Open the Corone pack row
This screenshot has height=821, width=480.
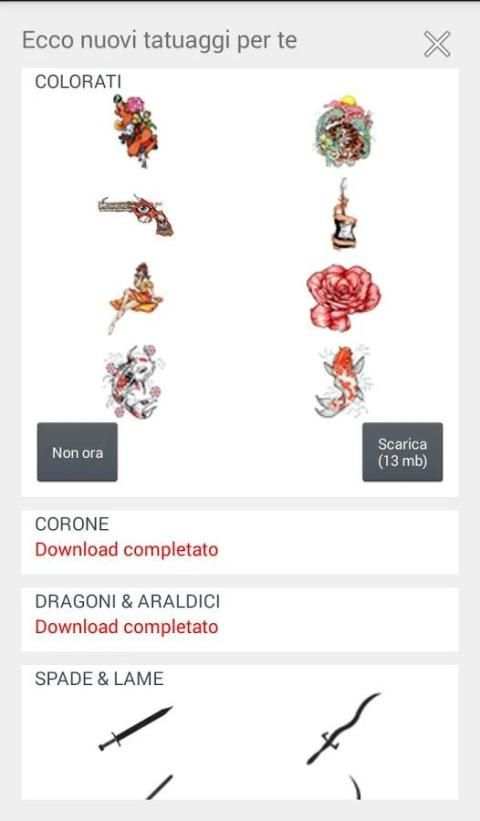240,542
